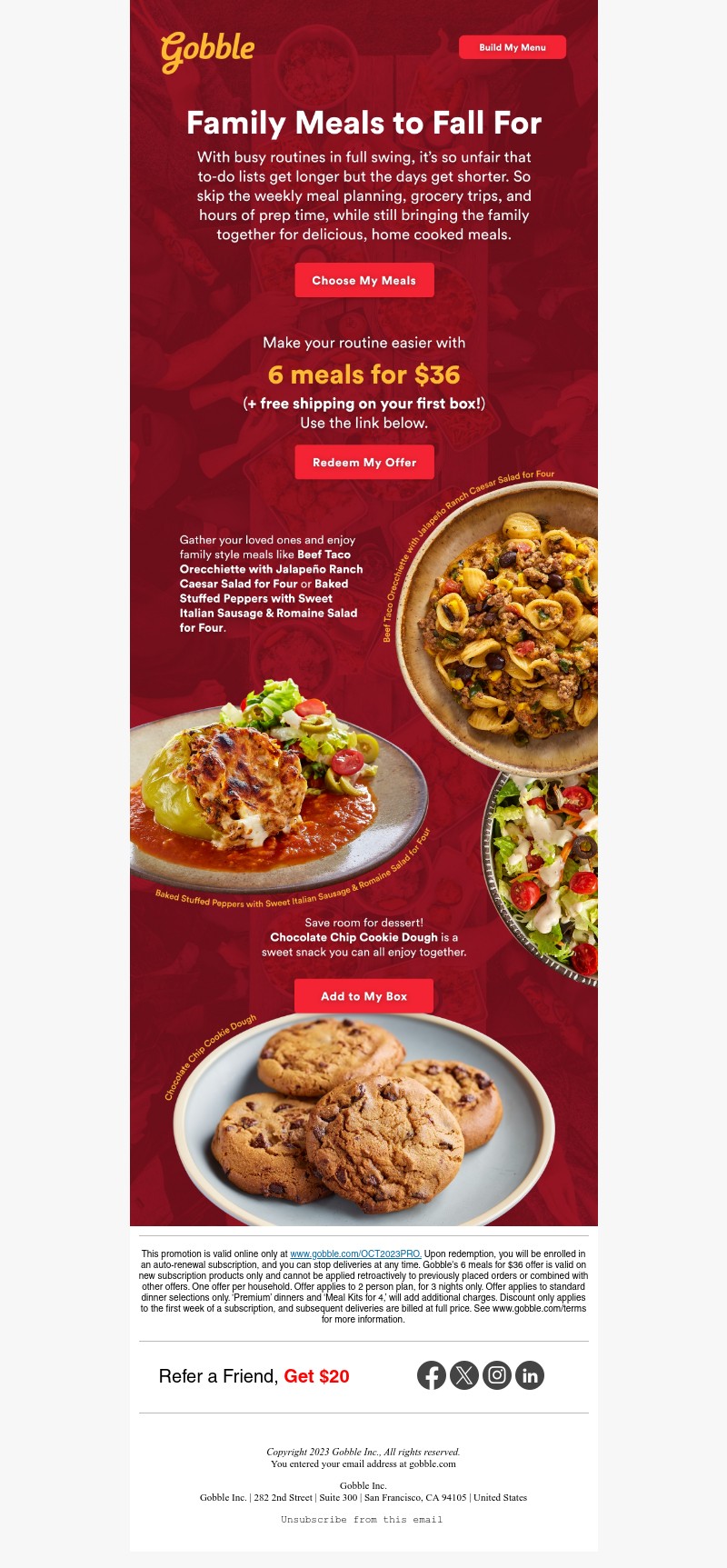Tap the Build My Menu button
This screenshot has width=727, height=1568.
(x=512, y=47)
